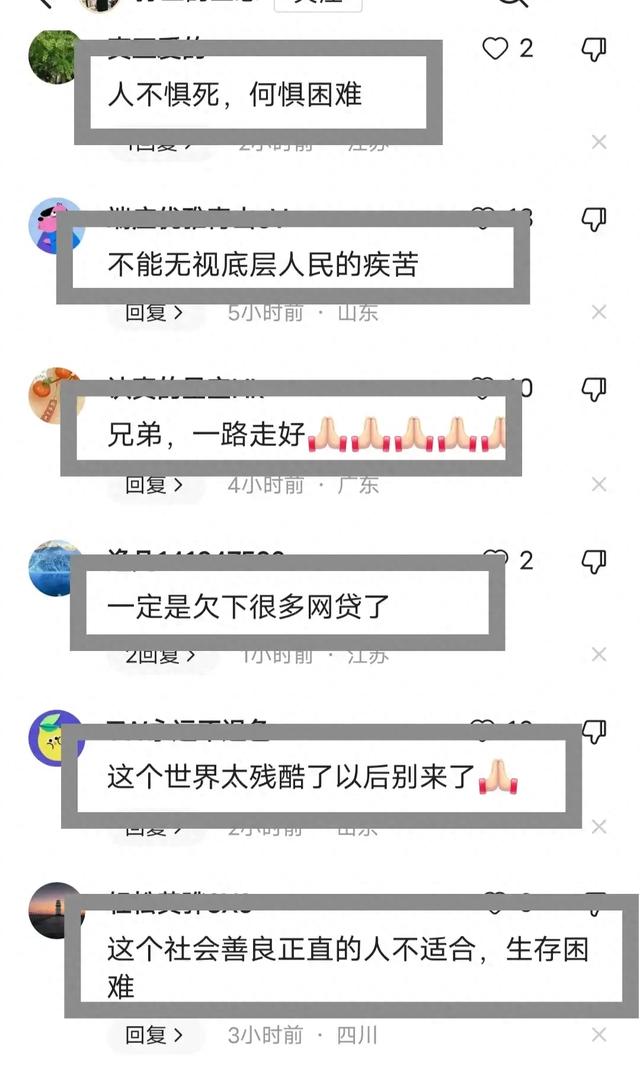Viewport: 640px width, 1071px height.
Task: Open avatar of "不能无视底层人民的疾苦" commenter
Action: click(55, 226)
